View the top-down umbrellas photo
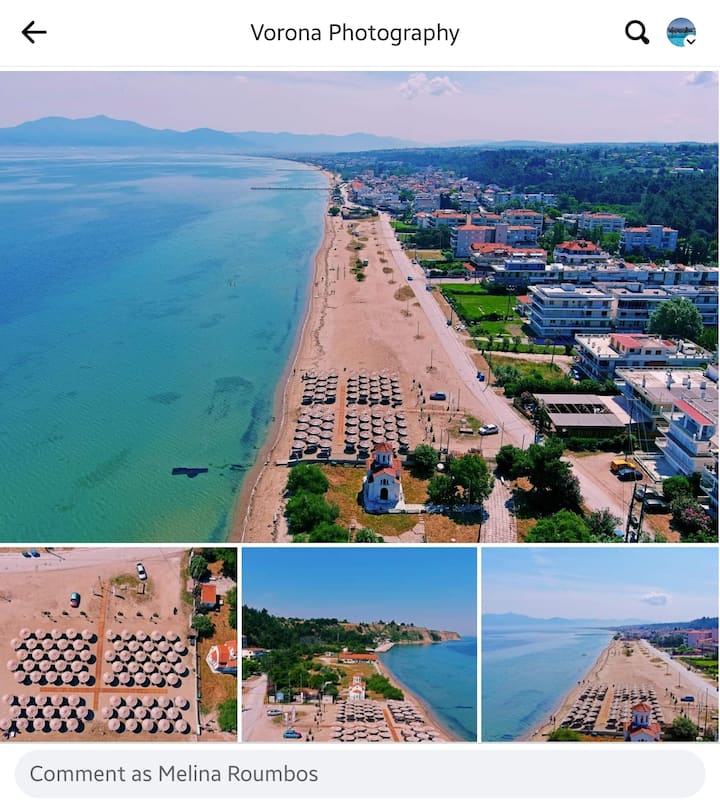This screenshot has height=806, width=720. (119, 644)
